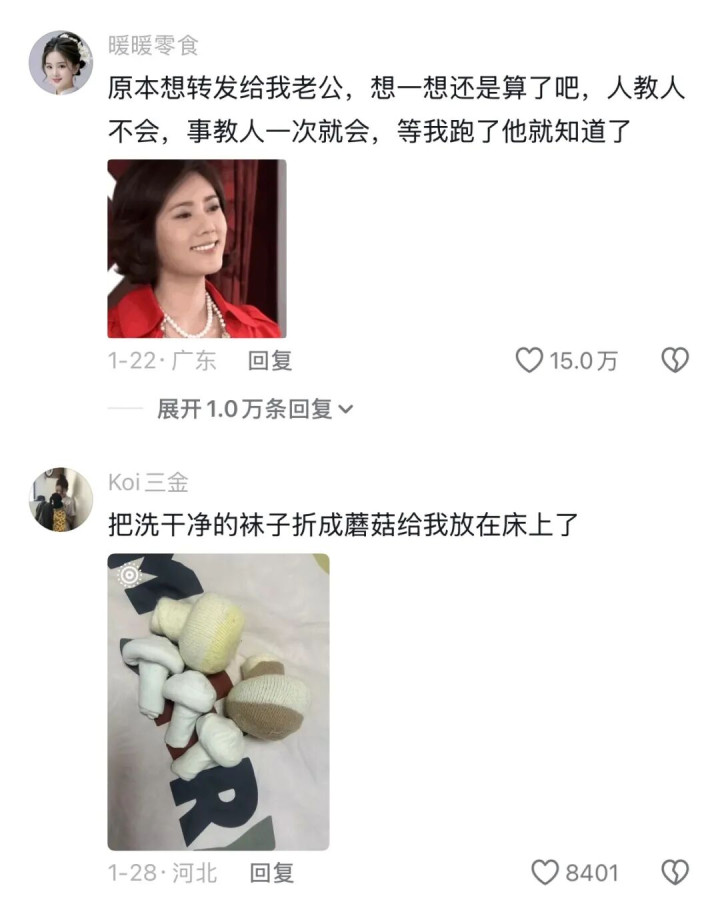Image resolution: width=720 pixels, height=898 pixels.
Task: Dislike 暖暖零食's comment
Action: (676, 361)
